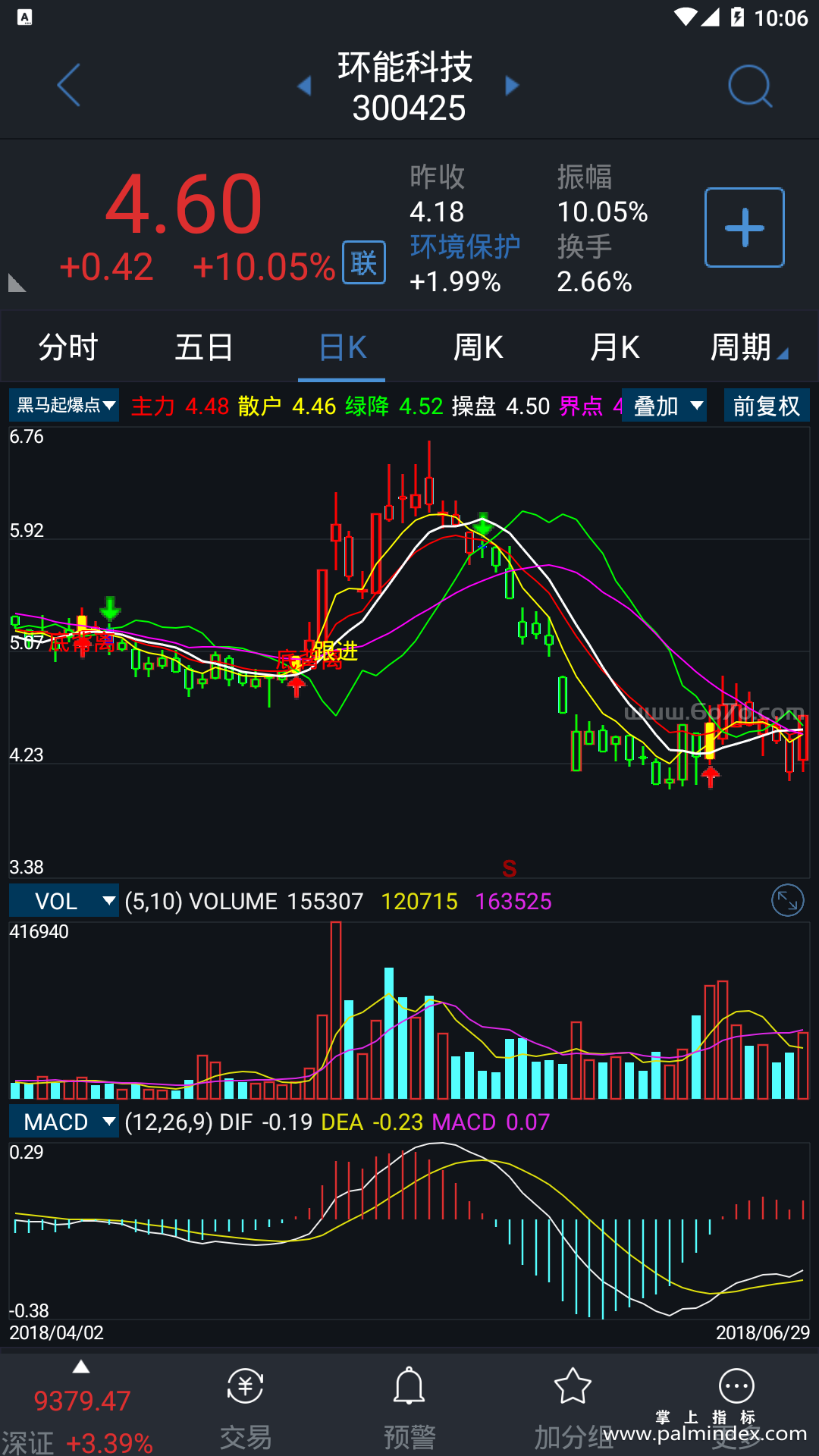This screenshot has height=1456, width=819.
Task: Open the 预警 alert tab
Action: [409, 1407]
